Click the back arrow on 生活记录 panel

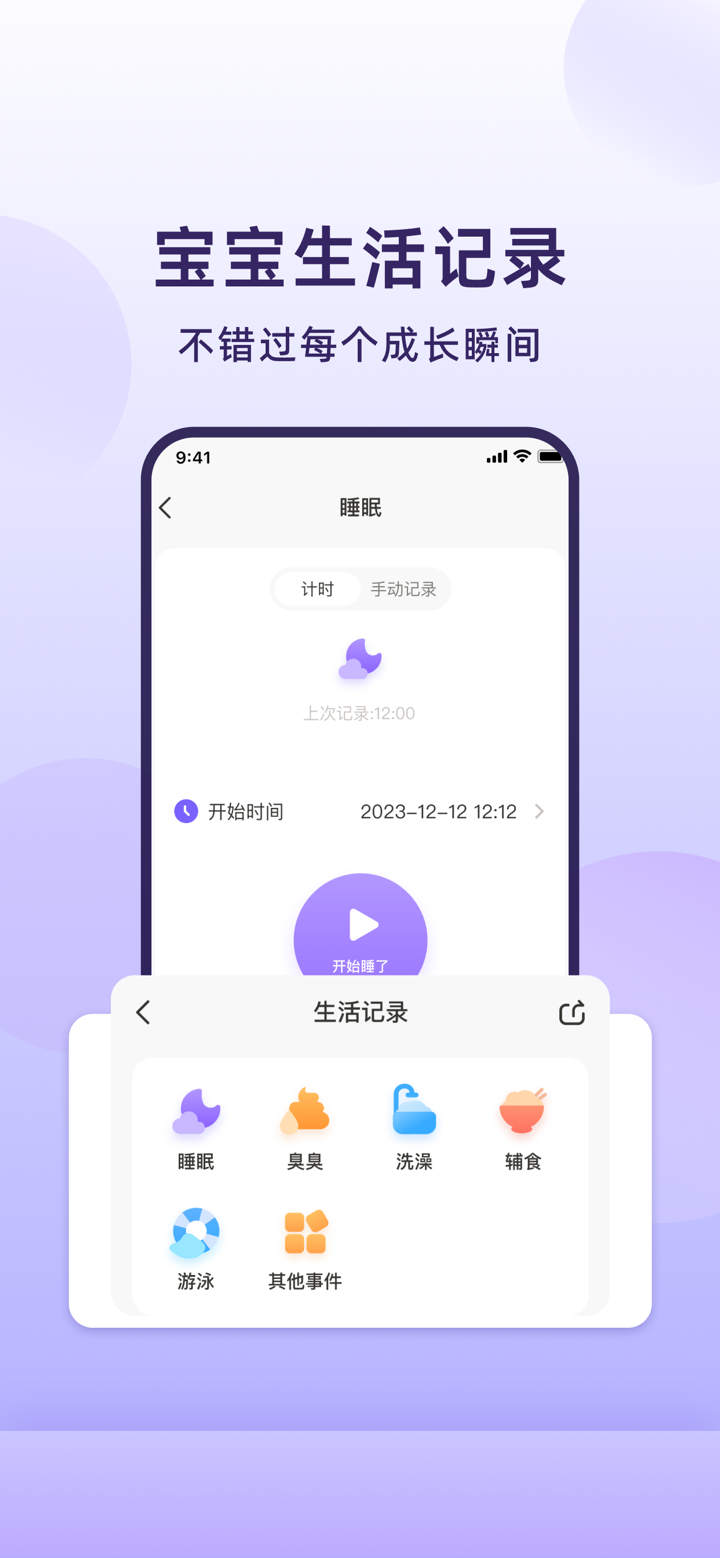[142, 1012]
